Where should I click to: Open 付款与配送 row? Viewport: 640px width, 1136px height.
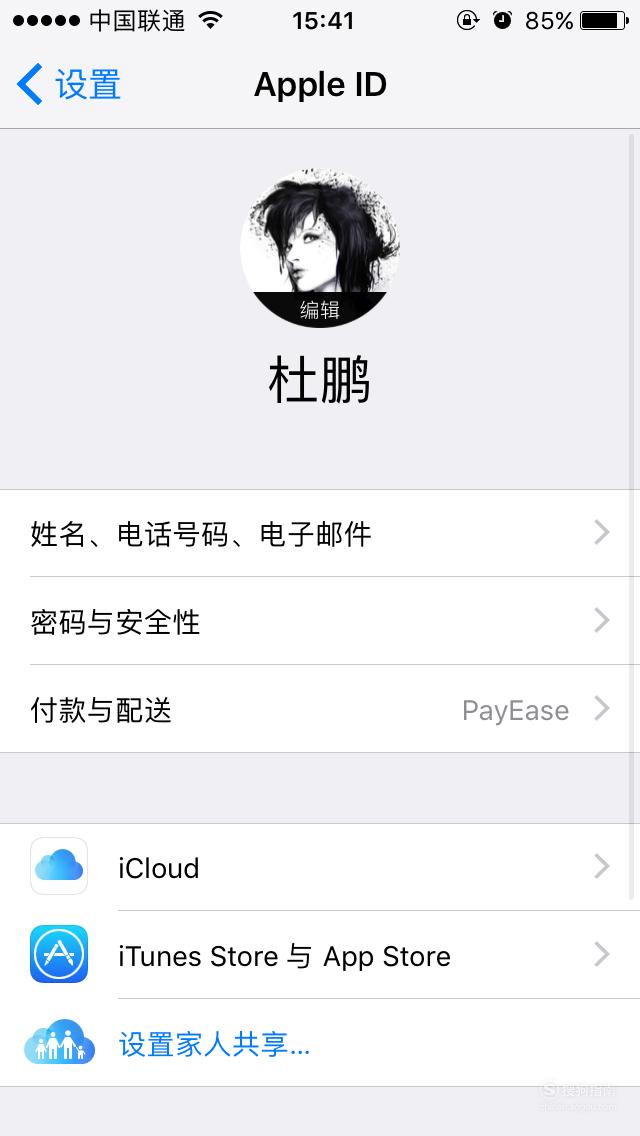click(320, 709)
